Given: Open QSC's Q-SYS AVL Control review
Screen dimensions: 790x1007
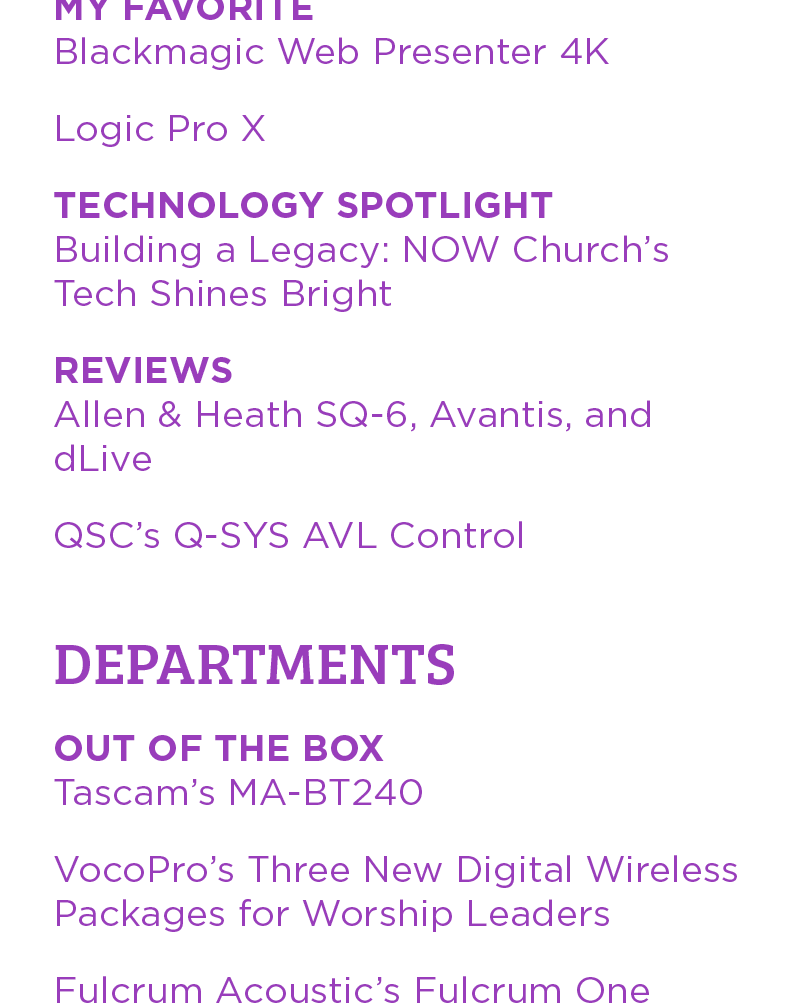Looking at the screenshot, I should click(288, 536).
